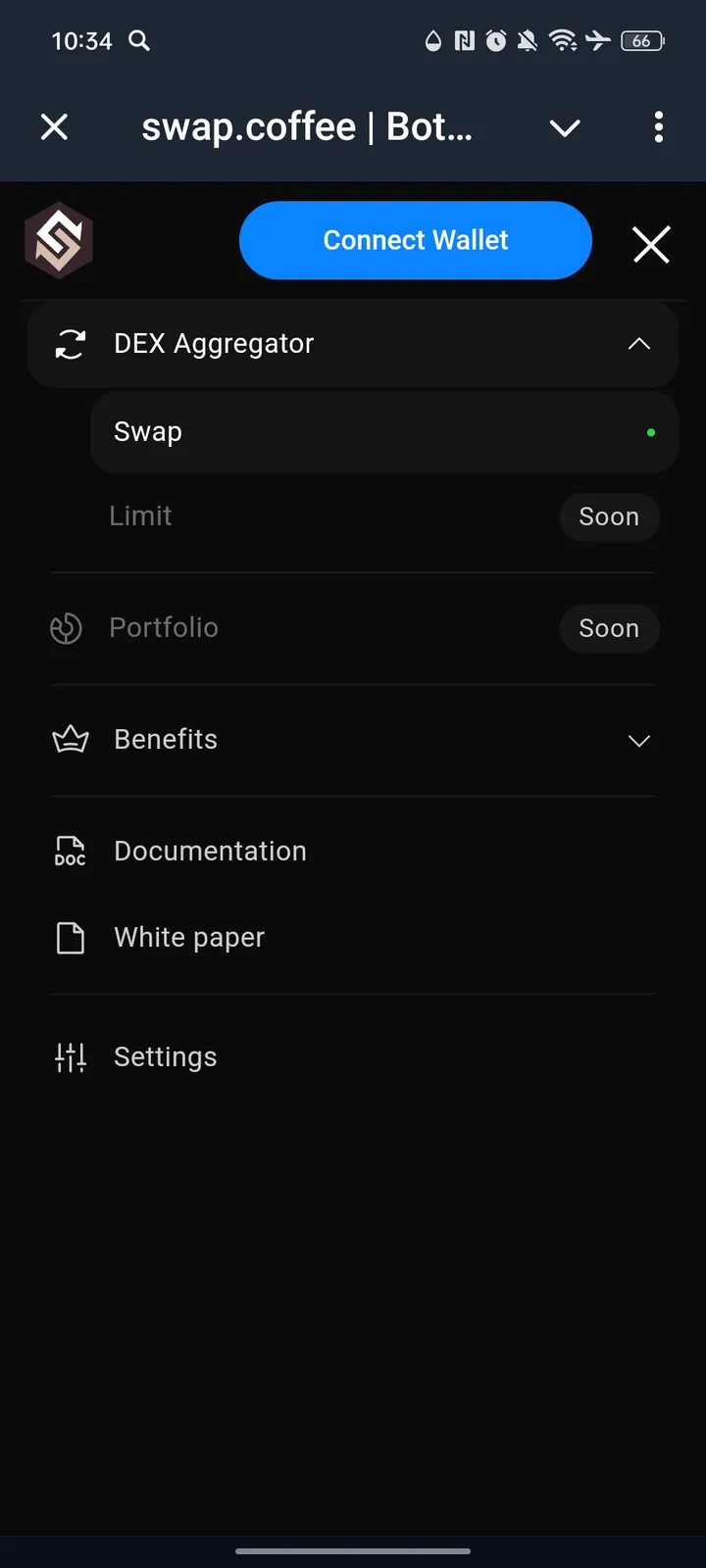Select the Benefits crown icon
The width and height of the screenshot is (706, 1568).
[x=69, y=740]
